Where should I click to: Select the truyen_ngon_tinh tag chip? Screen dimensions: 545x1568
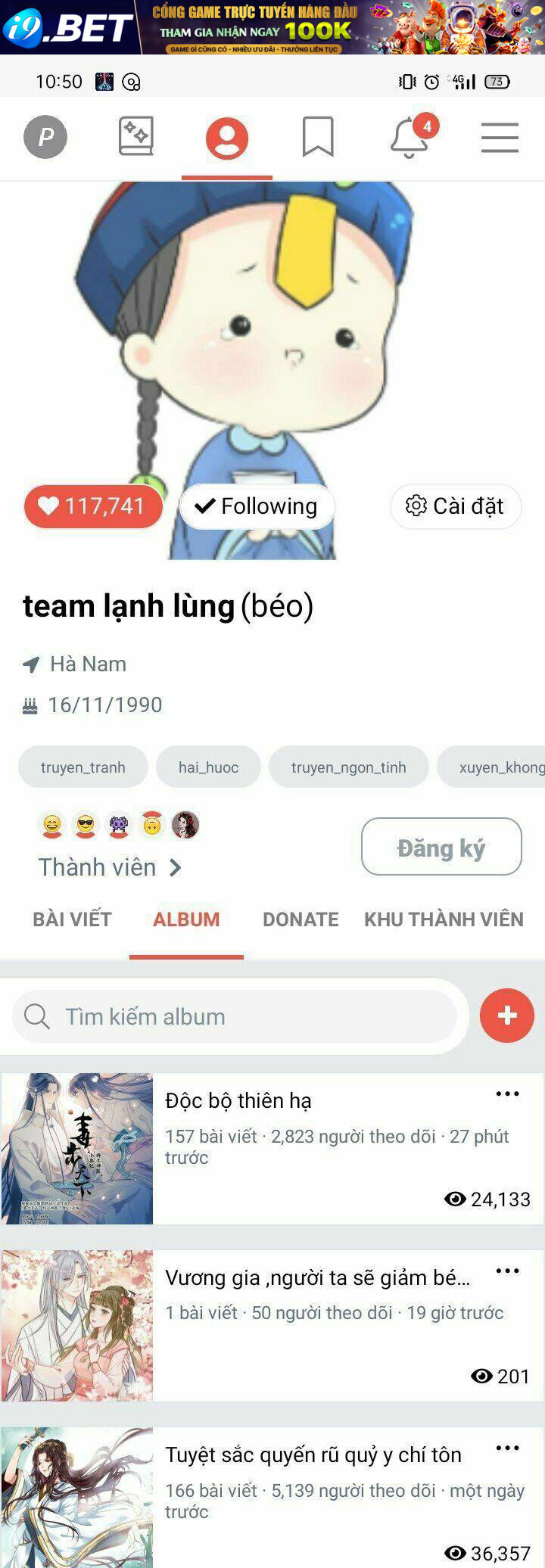[348, 767]
